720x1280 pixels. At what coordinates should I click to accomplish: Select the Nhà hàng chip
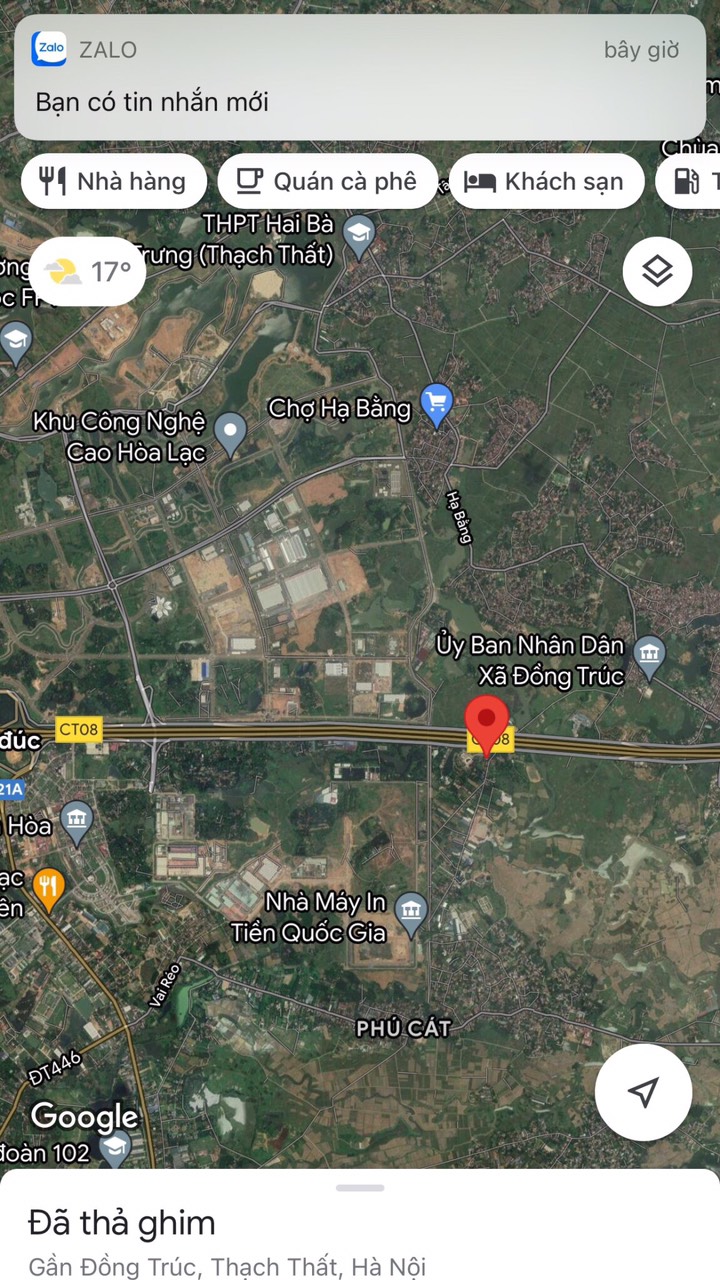pos(114,181)
